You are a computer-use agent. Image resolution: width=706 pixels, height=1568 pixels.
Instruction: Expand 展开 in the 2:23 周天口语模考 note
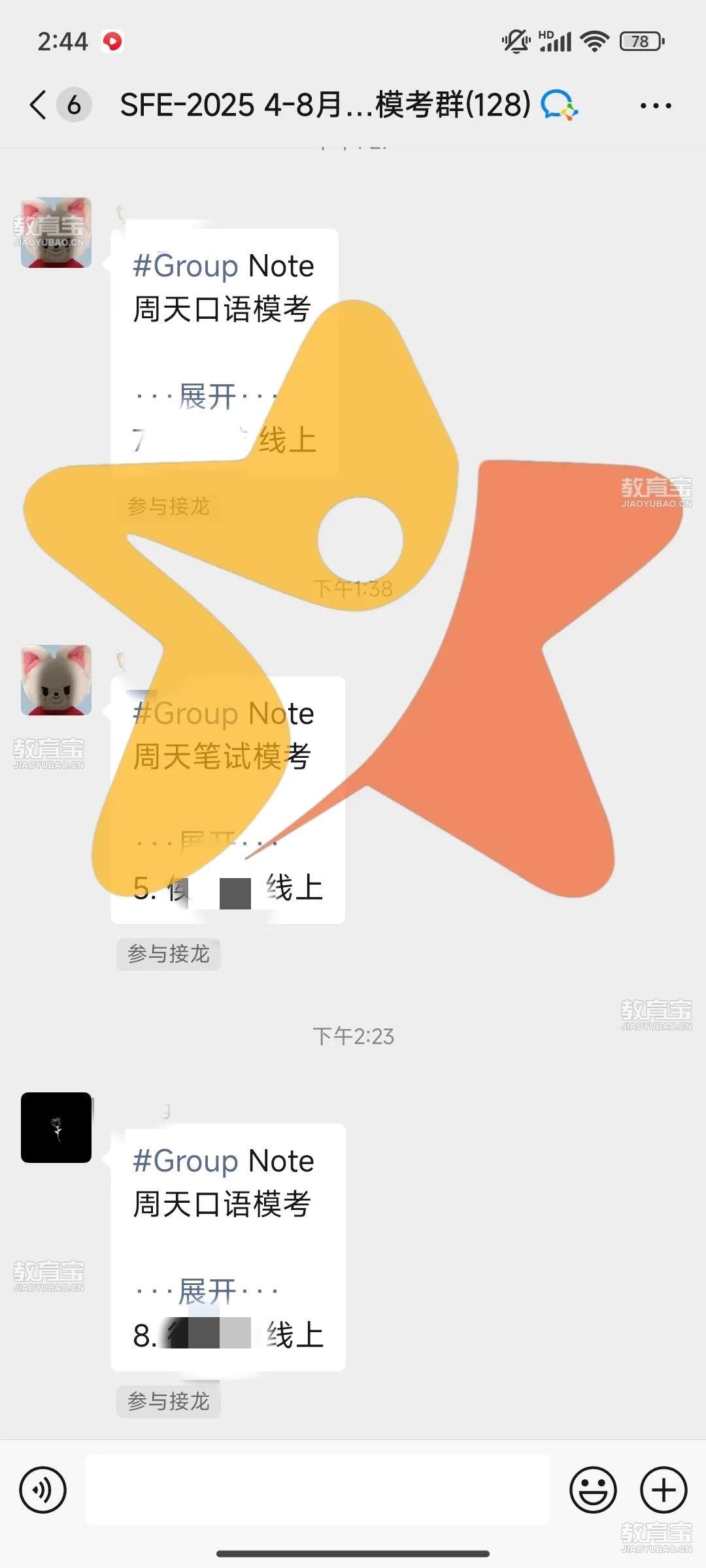[208, 1290]
